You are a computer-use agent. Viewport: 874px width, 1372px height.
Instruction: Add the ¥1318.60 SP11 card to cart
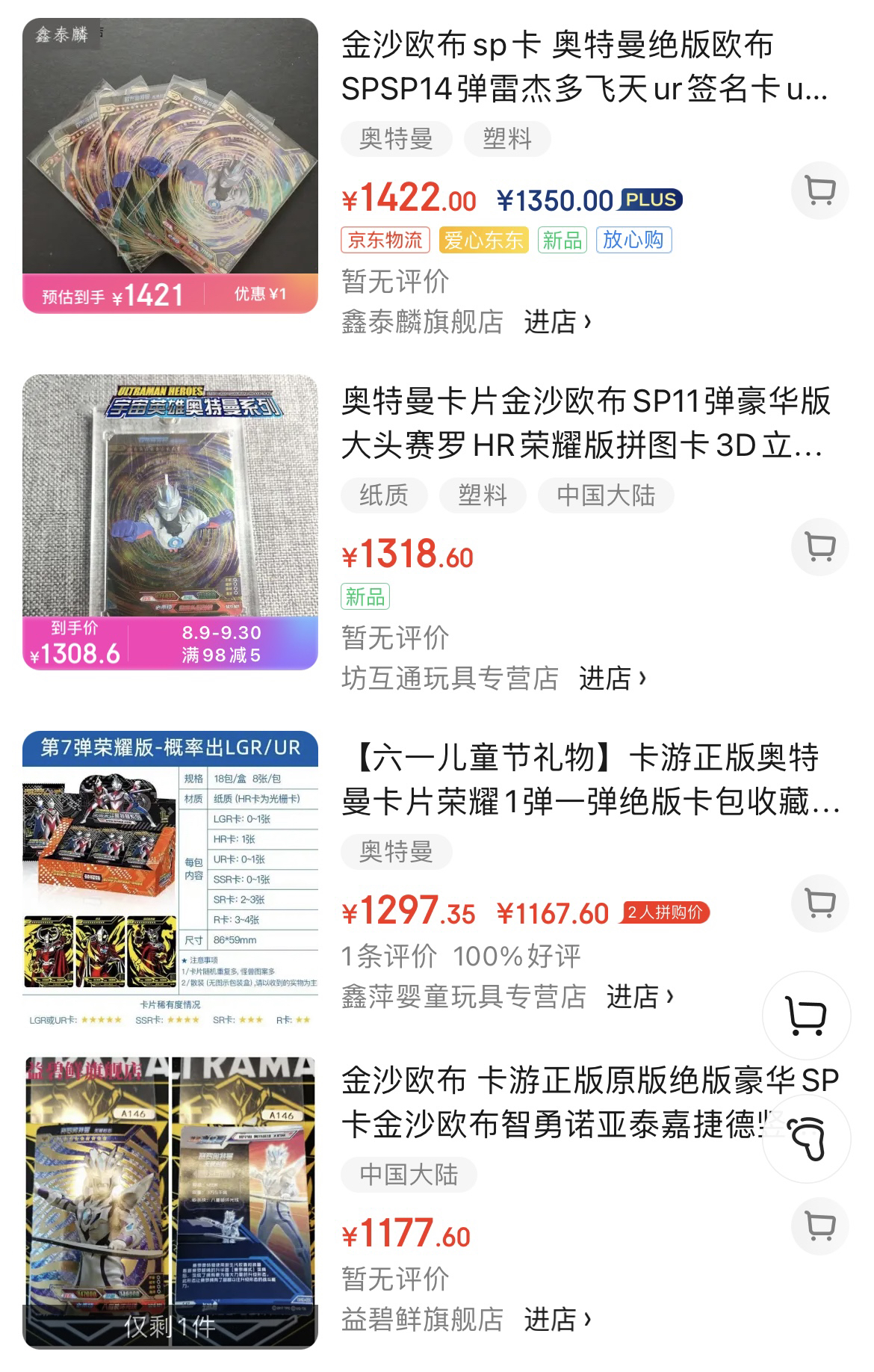point(819,547)
